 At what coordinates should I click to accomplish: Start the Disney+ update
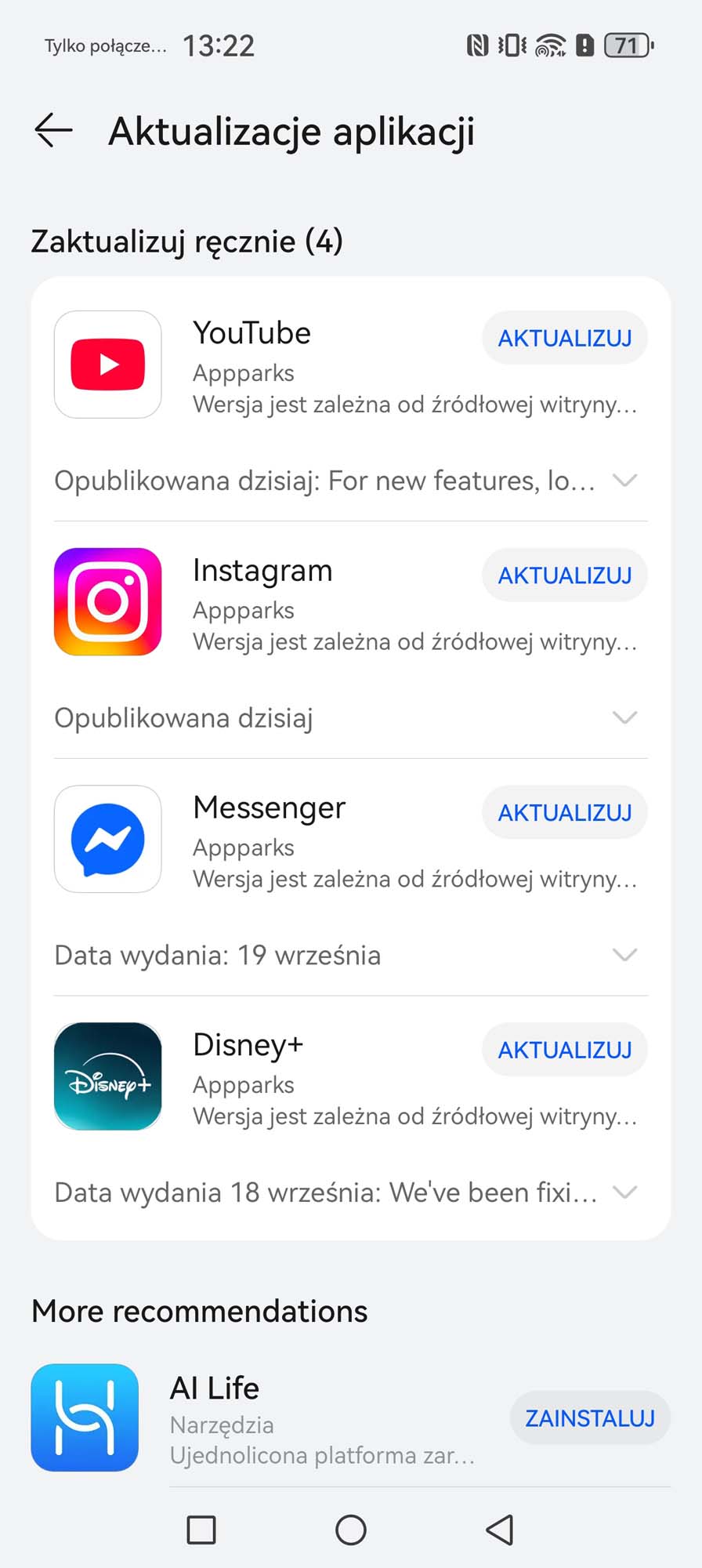pyautogui.click(x=564, y=1050)
